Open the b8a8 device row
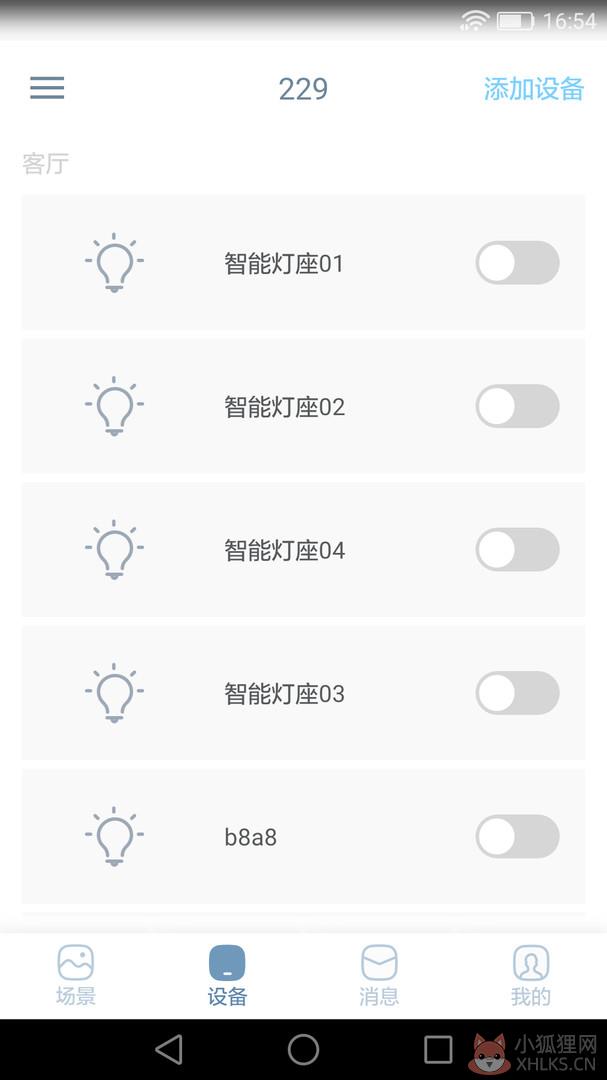 [x=303, y=836]
